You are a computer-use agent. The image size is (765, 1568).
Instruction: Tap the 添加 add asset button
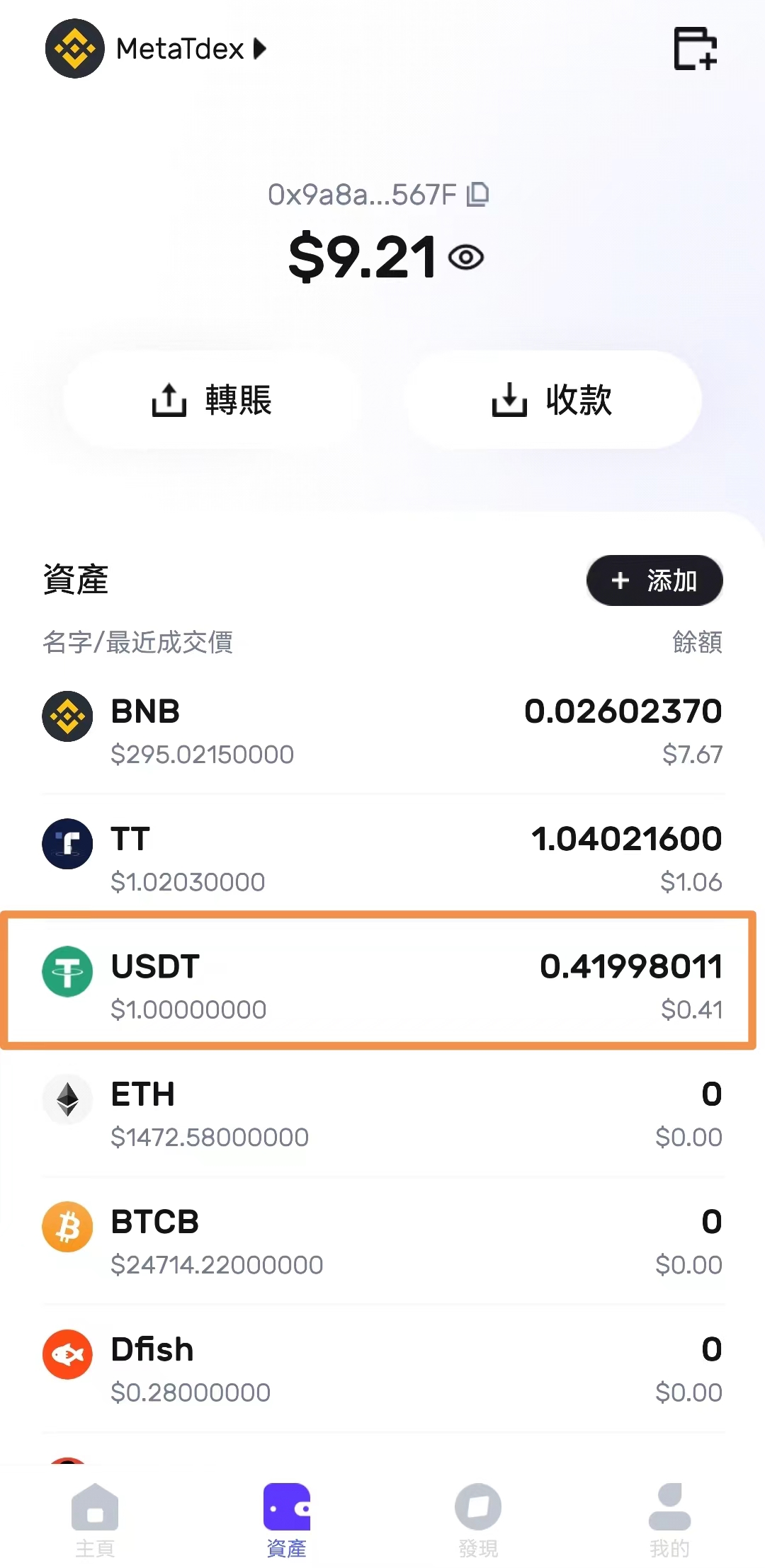click(x=654, y=580)
